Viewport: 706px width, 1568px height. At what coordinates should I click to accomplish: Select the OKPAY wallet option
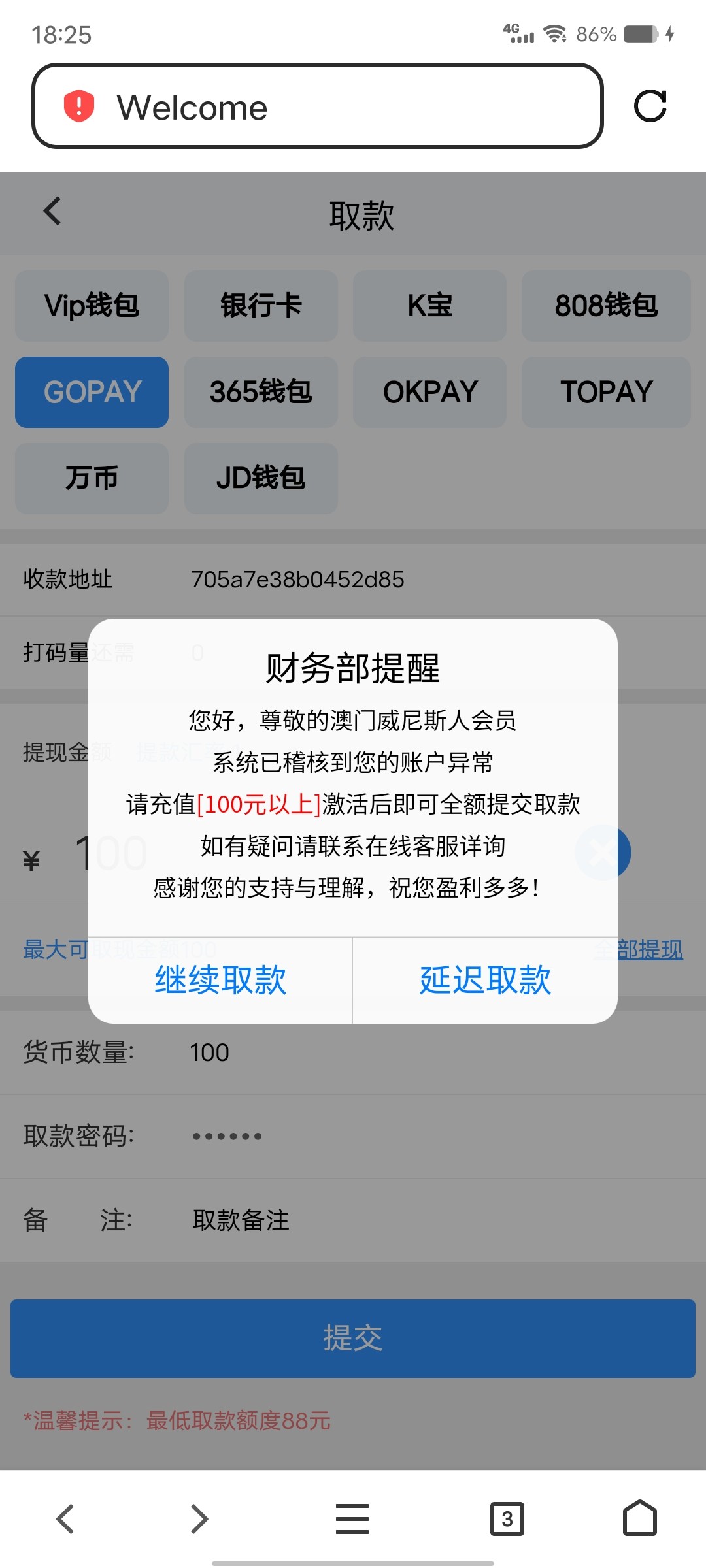429,391
